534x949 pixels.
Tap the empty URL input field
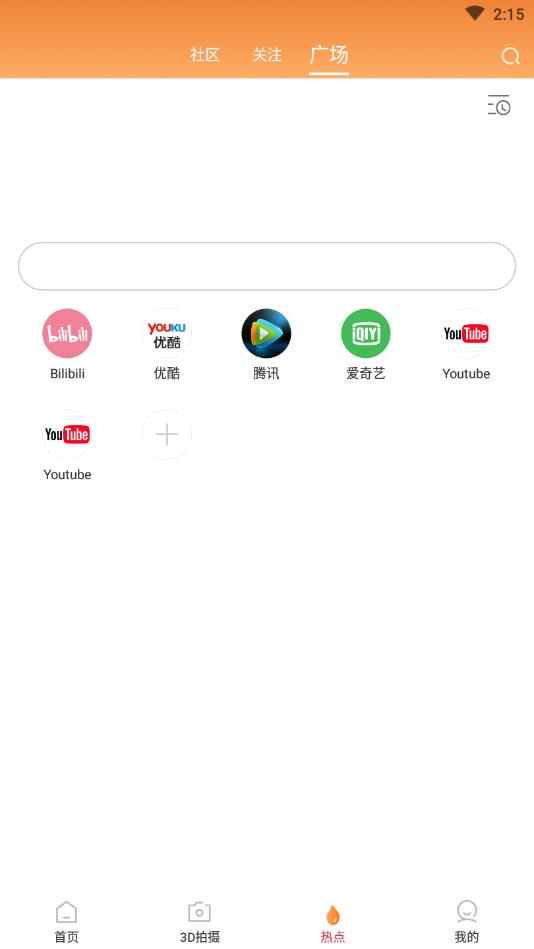tap(267, 266)
